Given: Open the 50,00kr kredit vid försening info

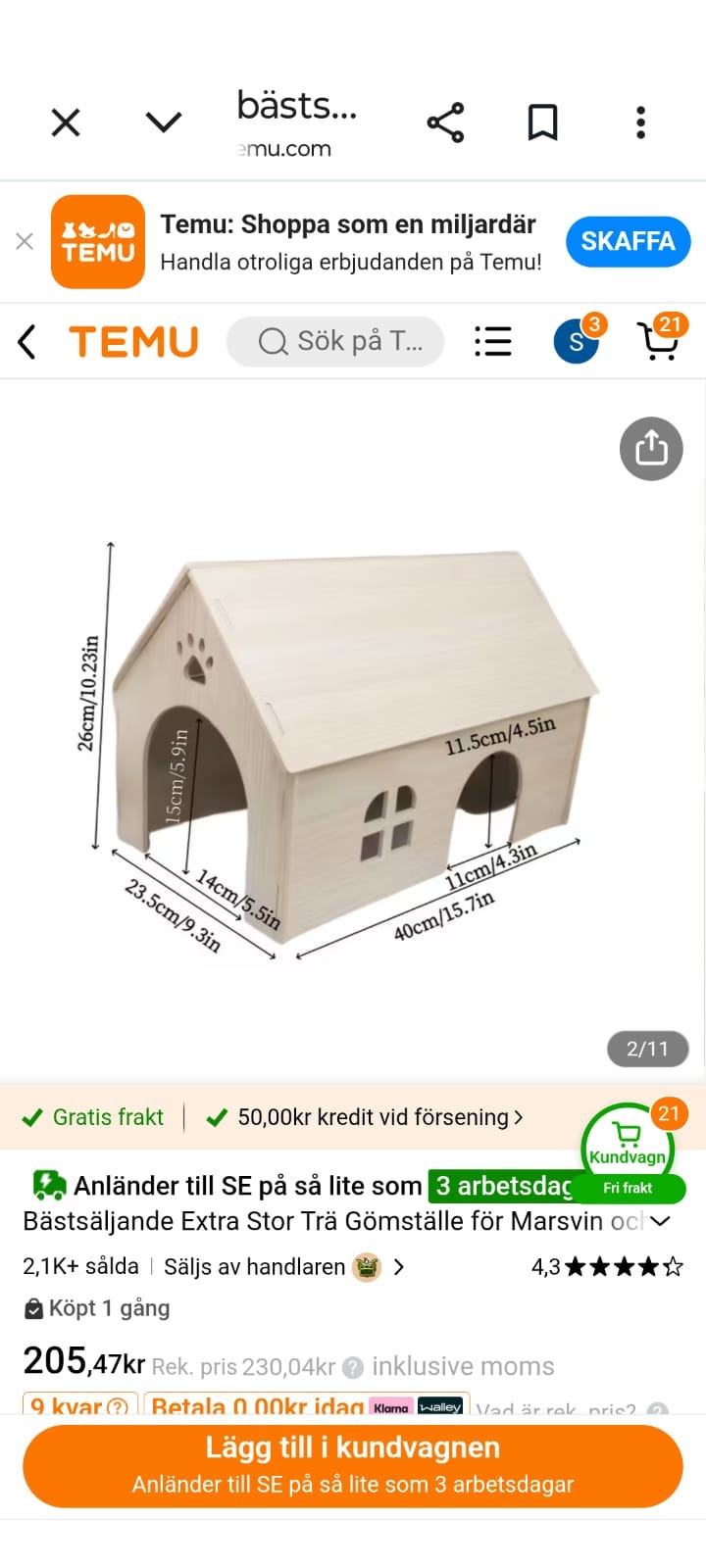Looking at the screenshot, I should (x=365, y=1117).
